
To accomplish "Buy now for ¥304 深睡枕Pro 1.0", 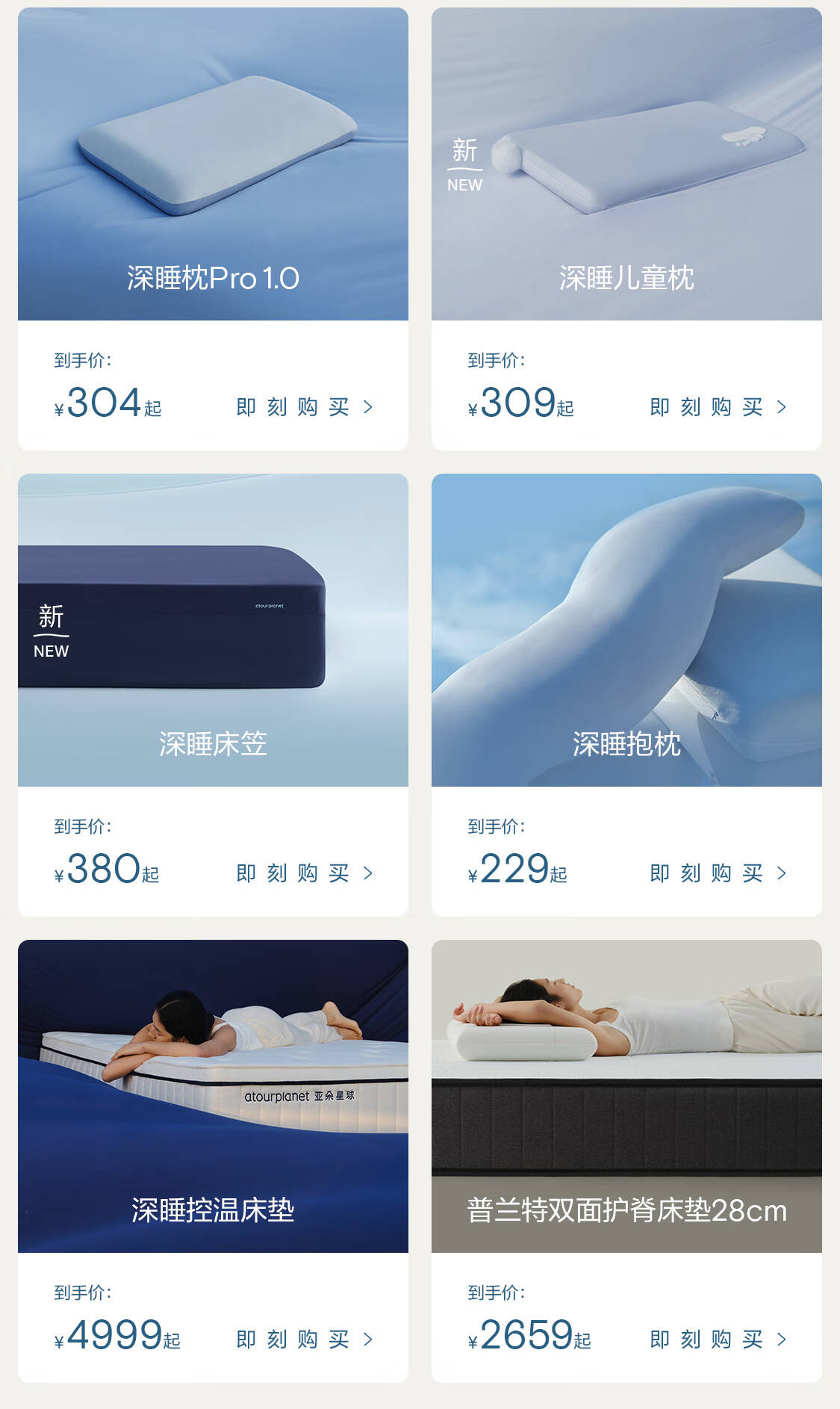I will point(303,407).
